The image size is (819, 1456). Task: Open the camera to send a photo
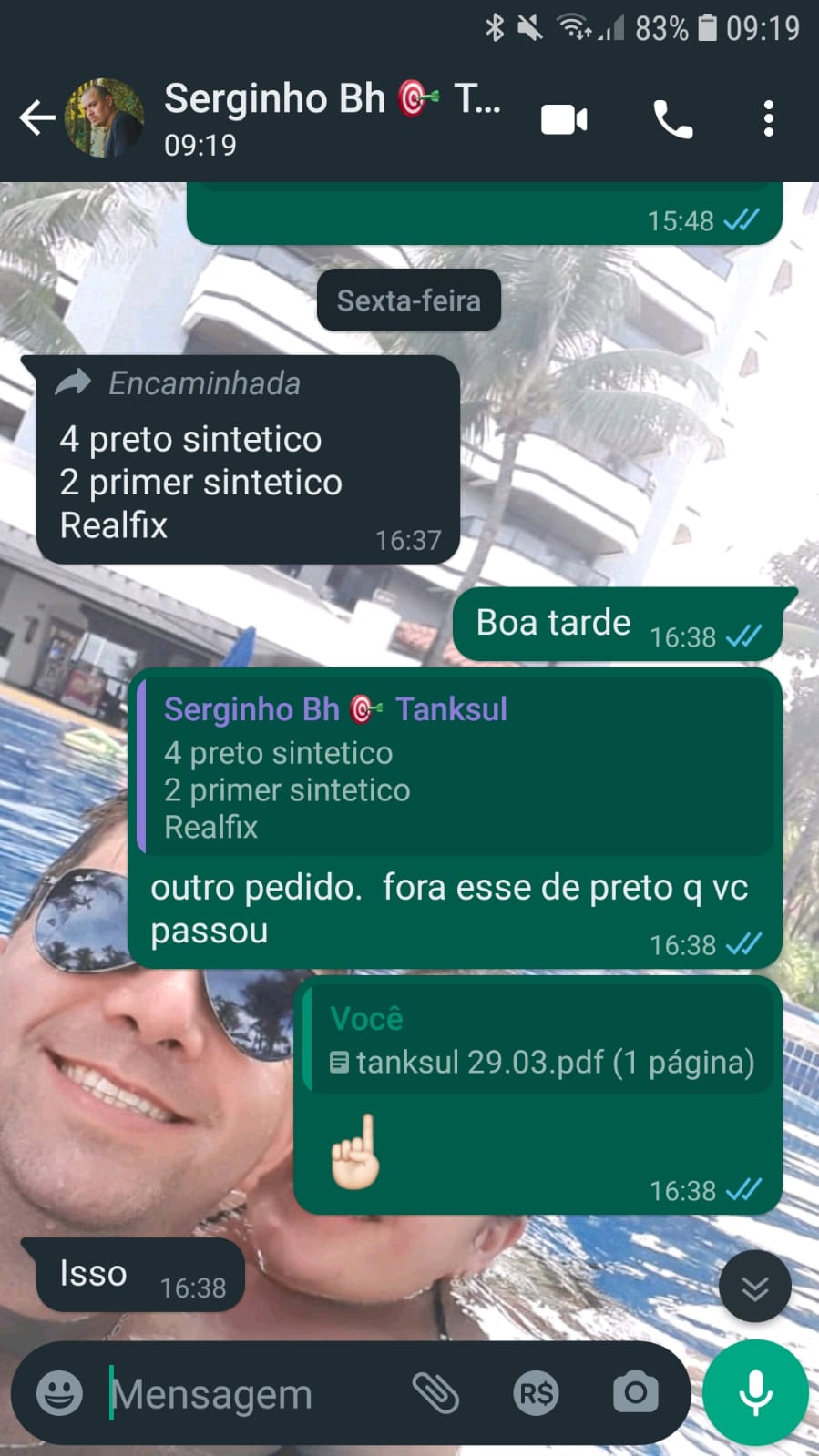pos(635,1392)
